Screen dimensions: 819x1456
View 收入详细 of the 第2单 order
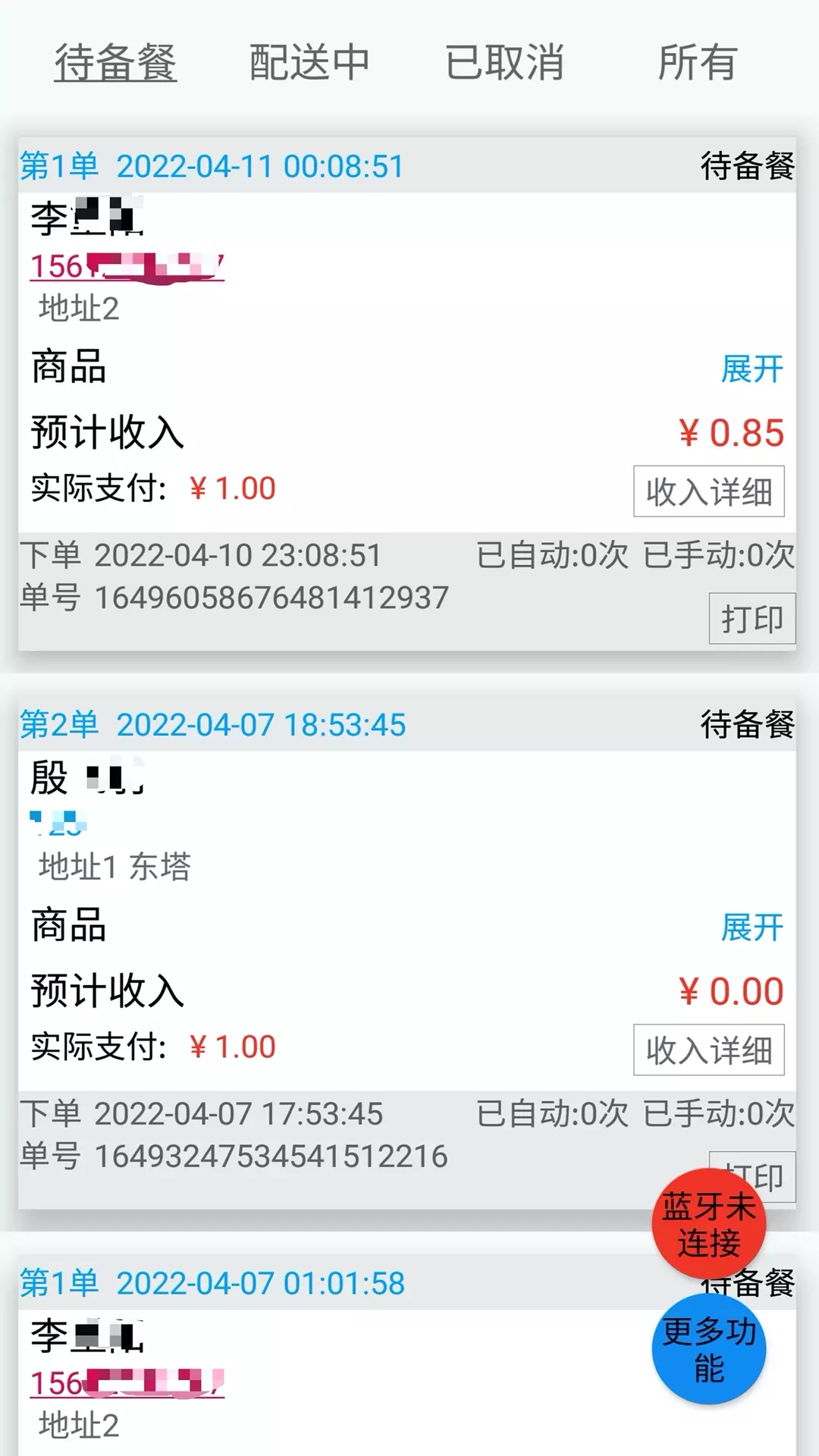[x=708, y=1050]
